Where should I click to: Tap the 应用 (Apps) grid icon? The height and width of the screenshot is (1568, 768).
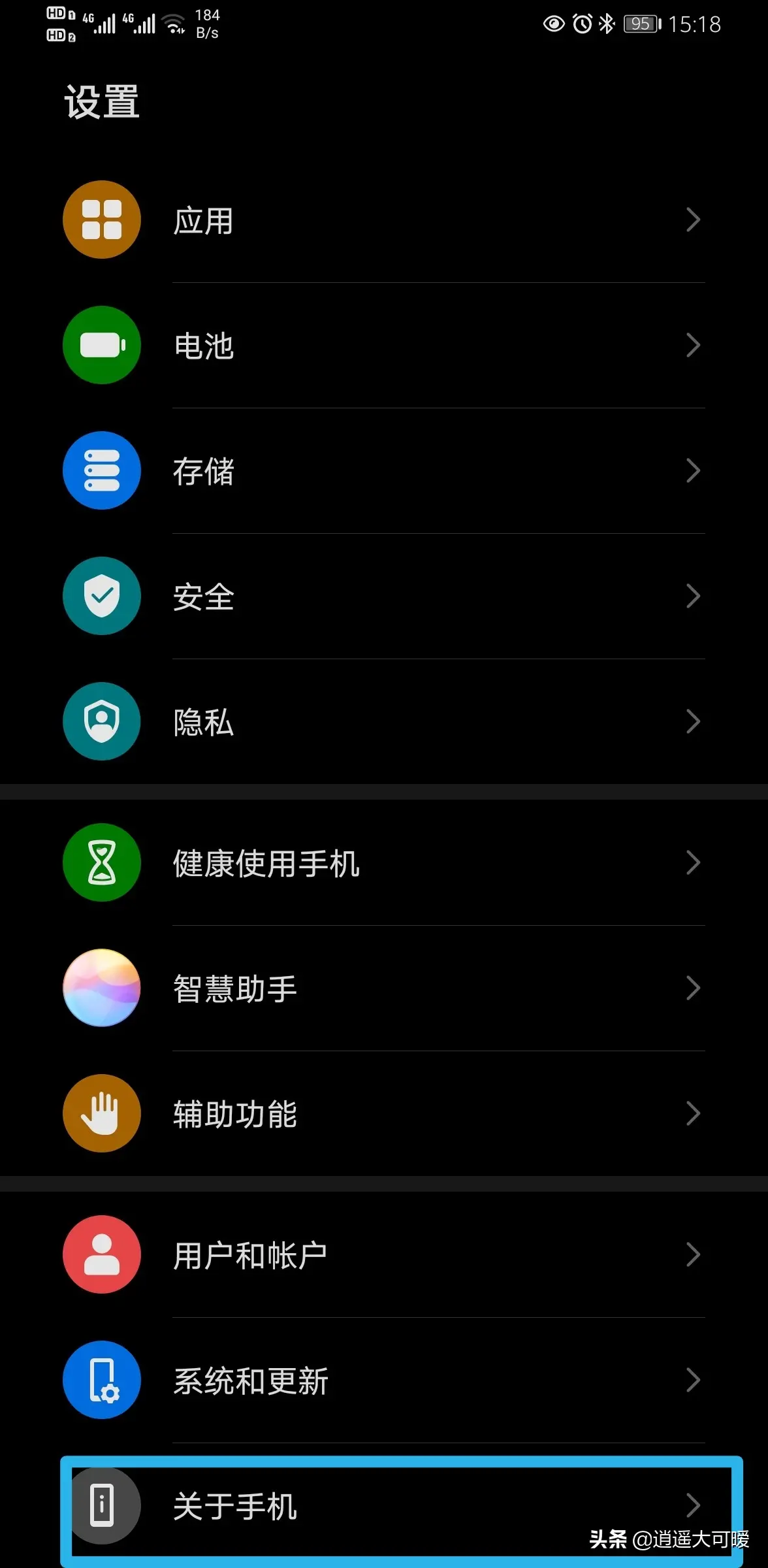(101, 219)
